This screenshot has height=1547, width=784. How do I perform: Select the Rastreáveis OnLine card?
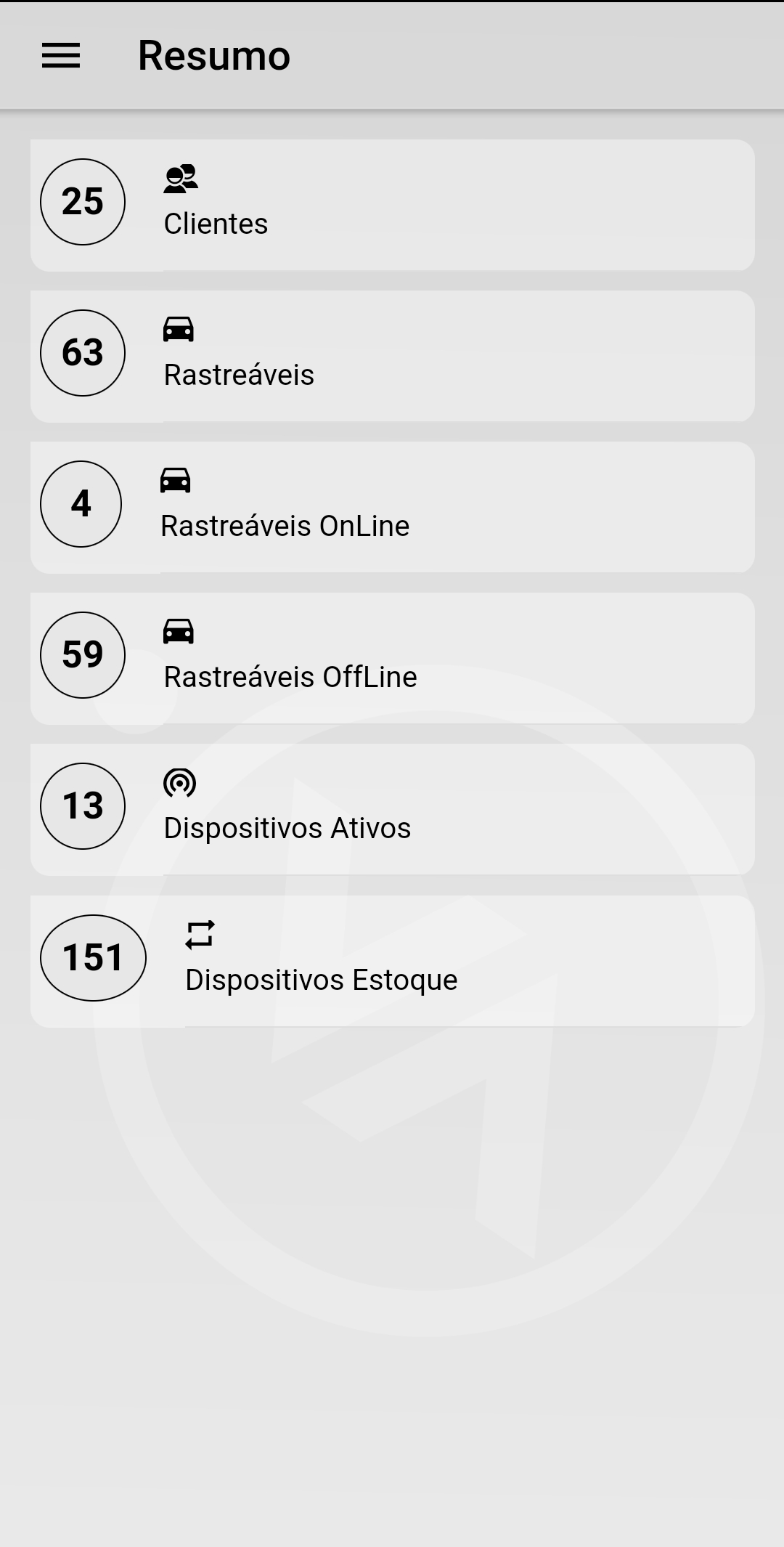pyautogui.click(x=392, y=507)
